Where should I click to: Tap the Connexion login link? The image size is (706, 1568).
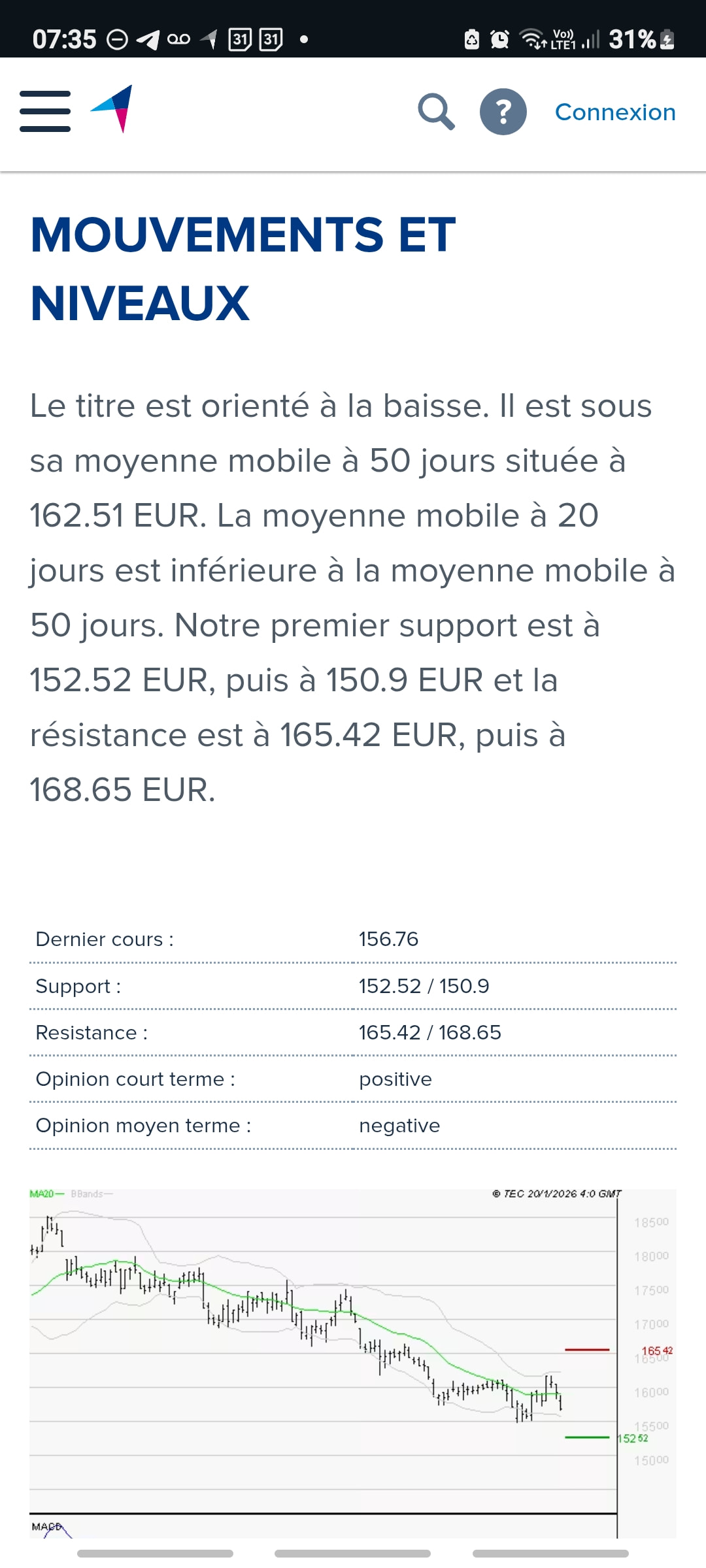point(614,112)
